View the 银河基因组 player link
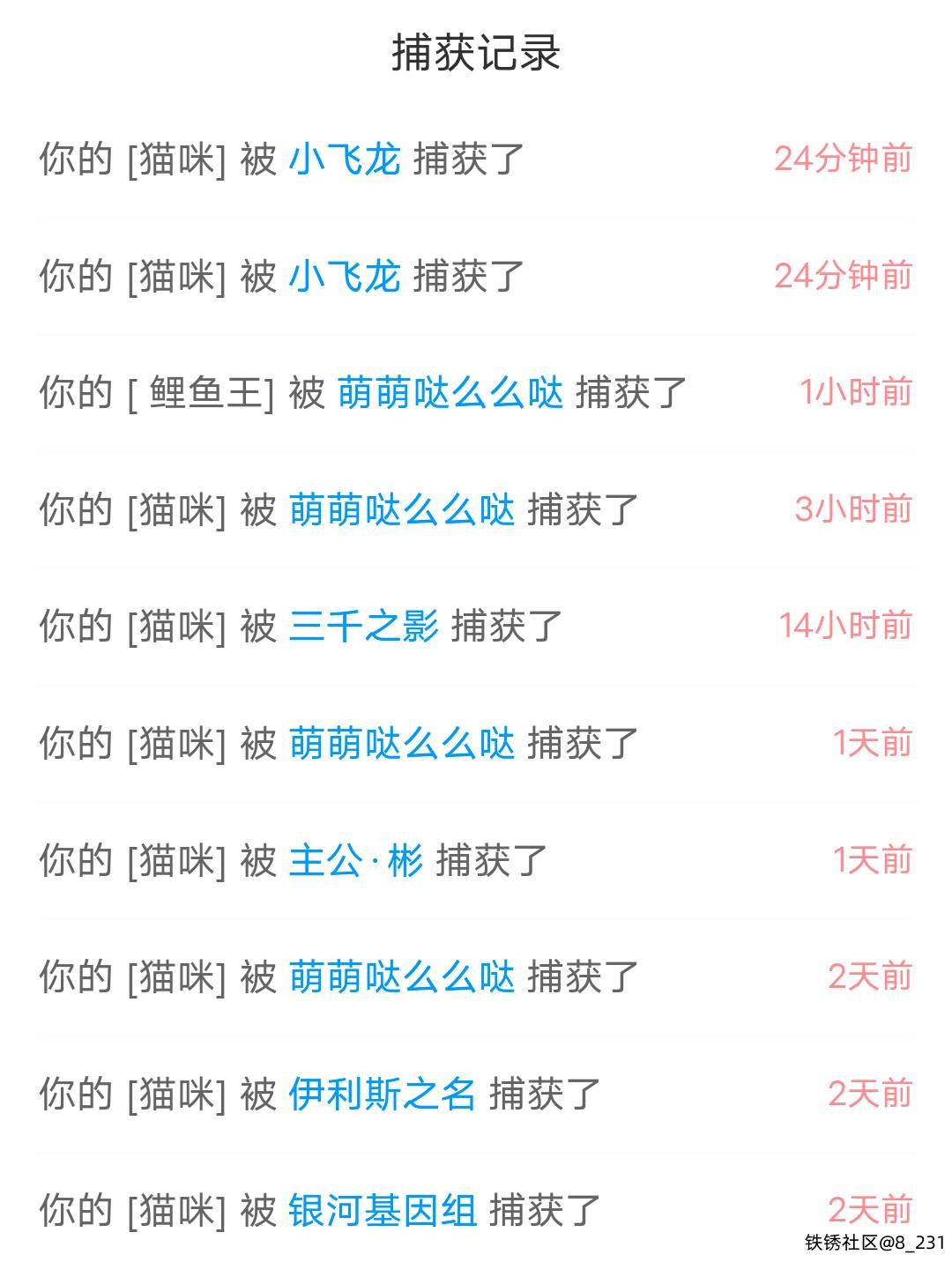Viewport: 952px width, 1262px height. (x=382, y=1210)
